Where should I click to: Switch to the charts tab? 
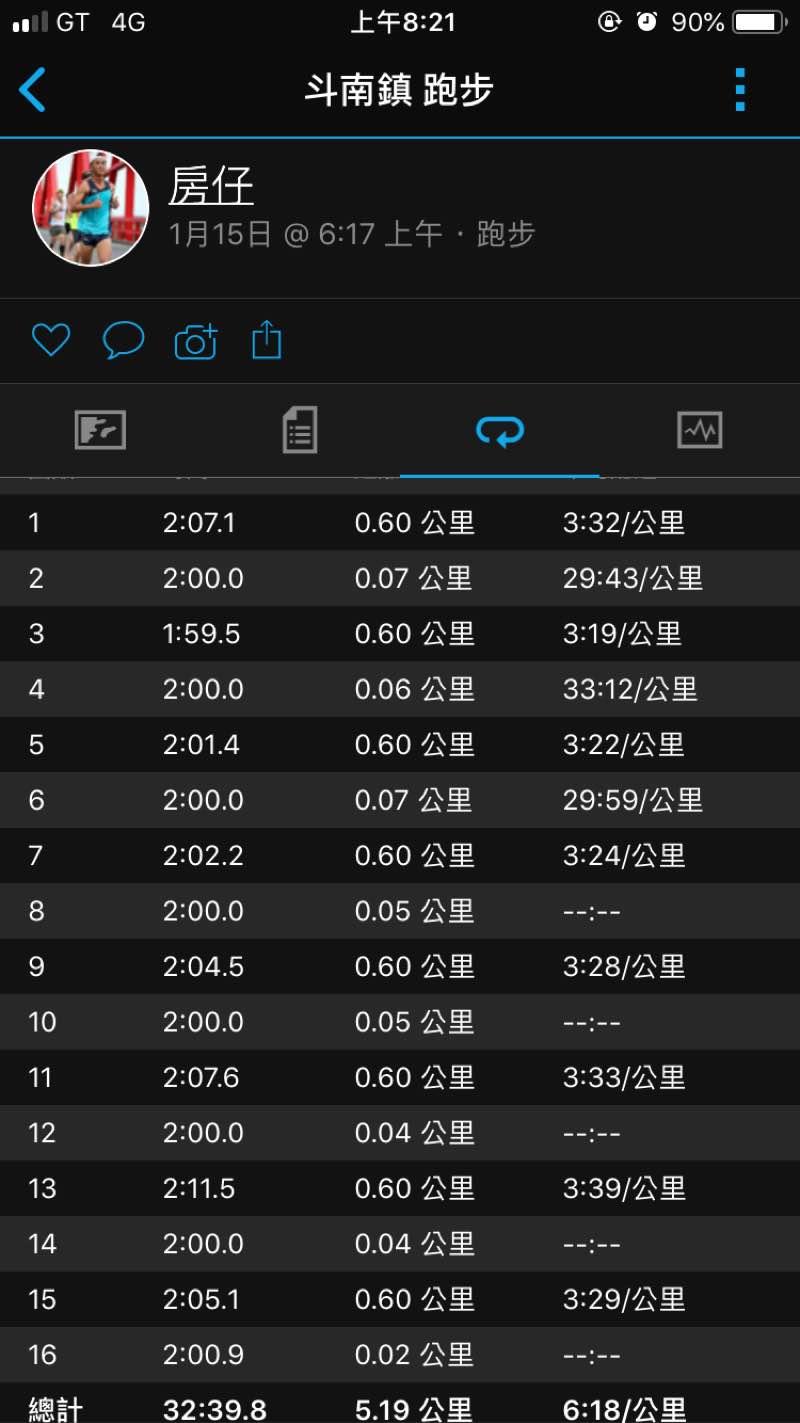tap(699, 430)
